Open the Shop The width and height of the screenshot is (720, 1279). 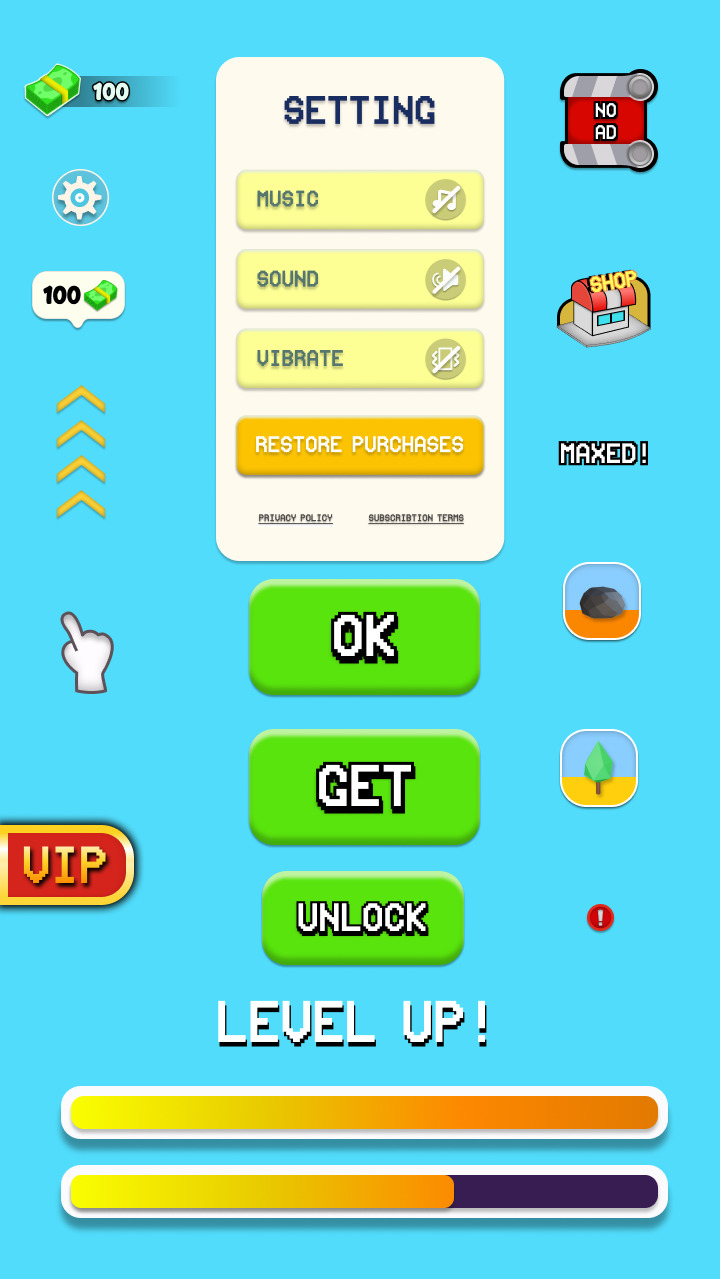(603, 308)
